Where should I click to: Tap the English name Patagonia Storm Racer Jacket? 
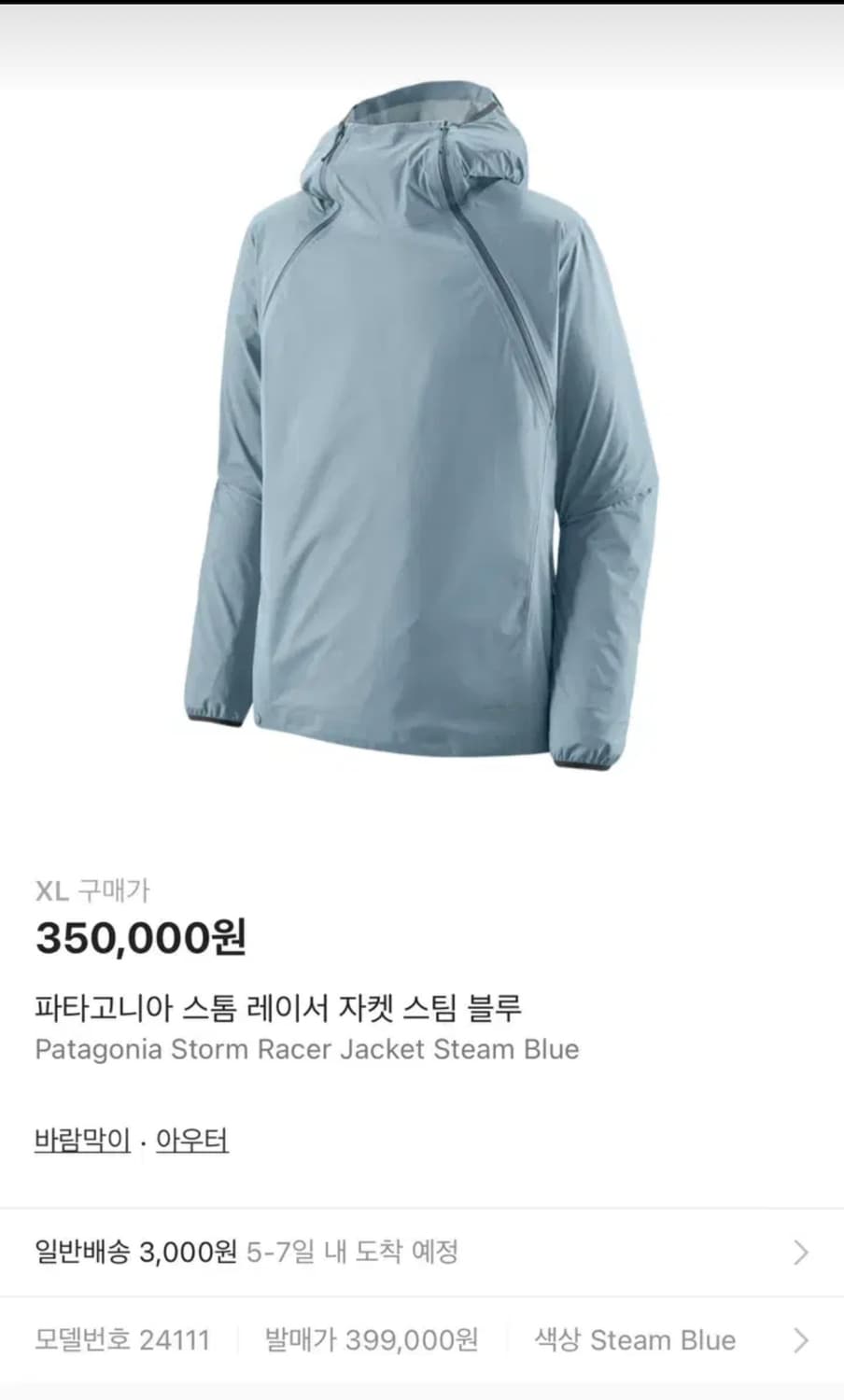[307, 1049]
